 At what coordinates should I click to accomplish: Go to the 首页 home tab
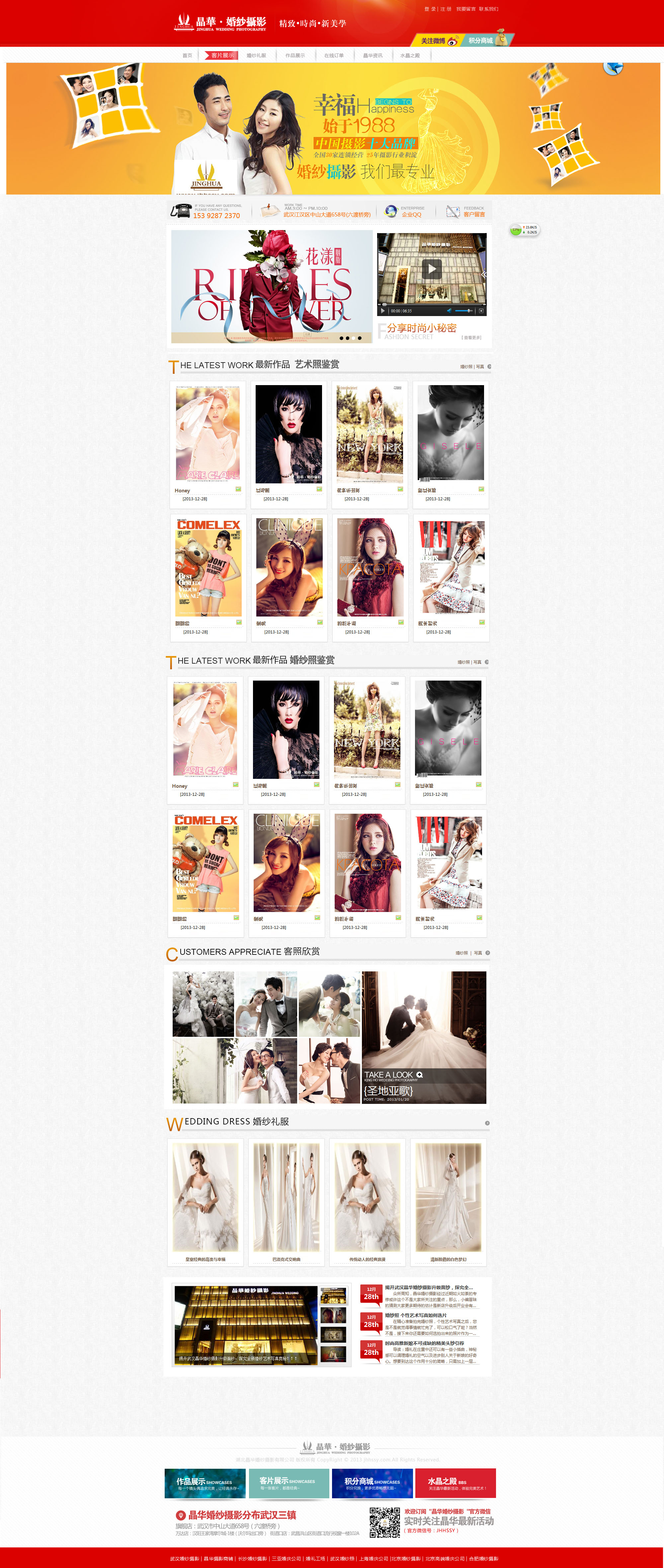coord(187,55)
